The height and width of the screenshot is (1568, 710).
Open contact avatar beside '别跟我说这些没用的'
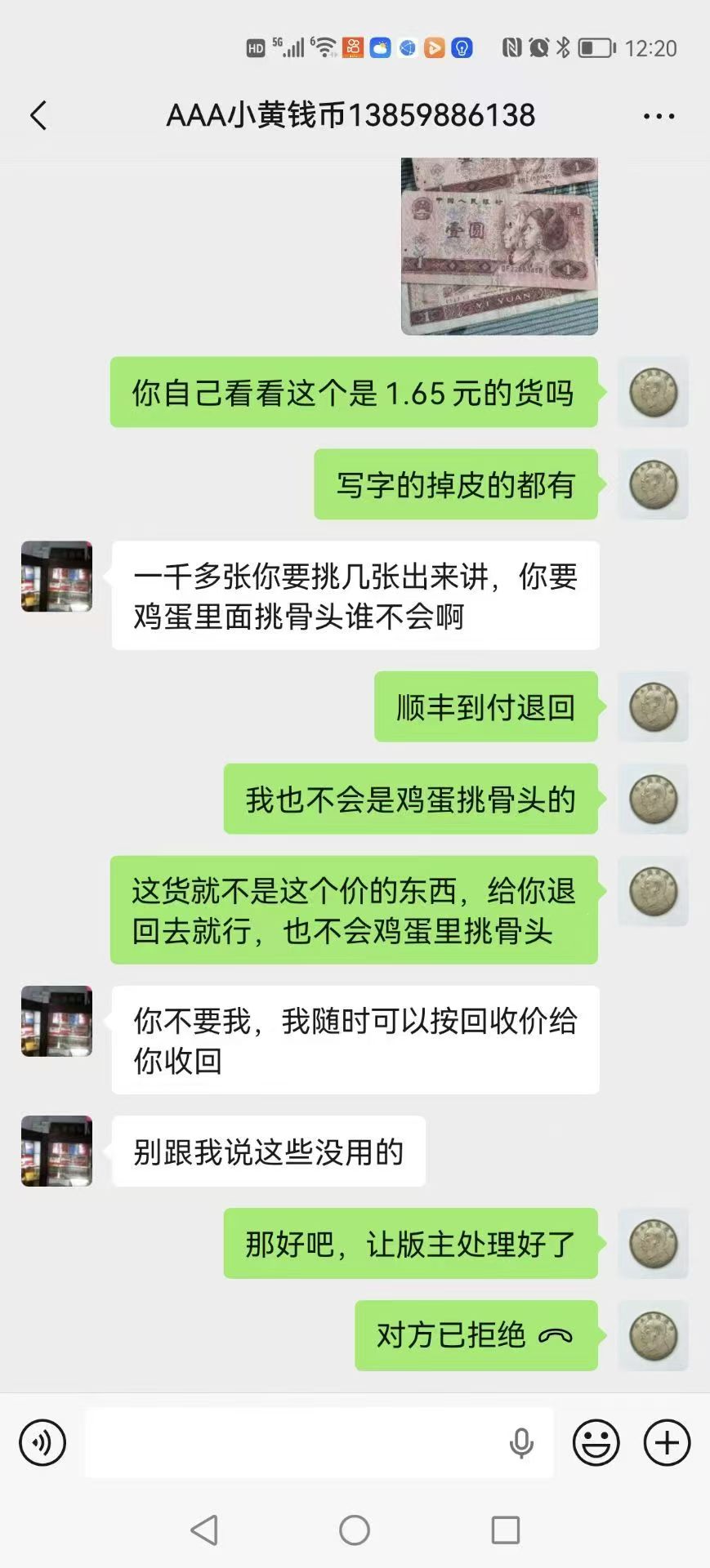click(56, 1151)
